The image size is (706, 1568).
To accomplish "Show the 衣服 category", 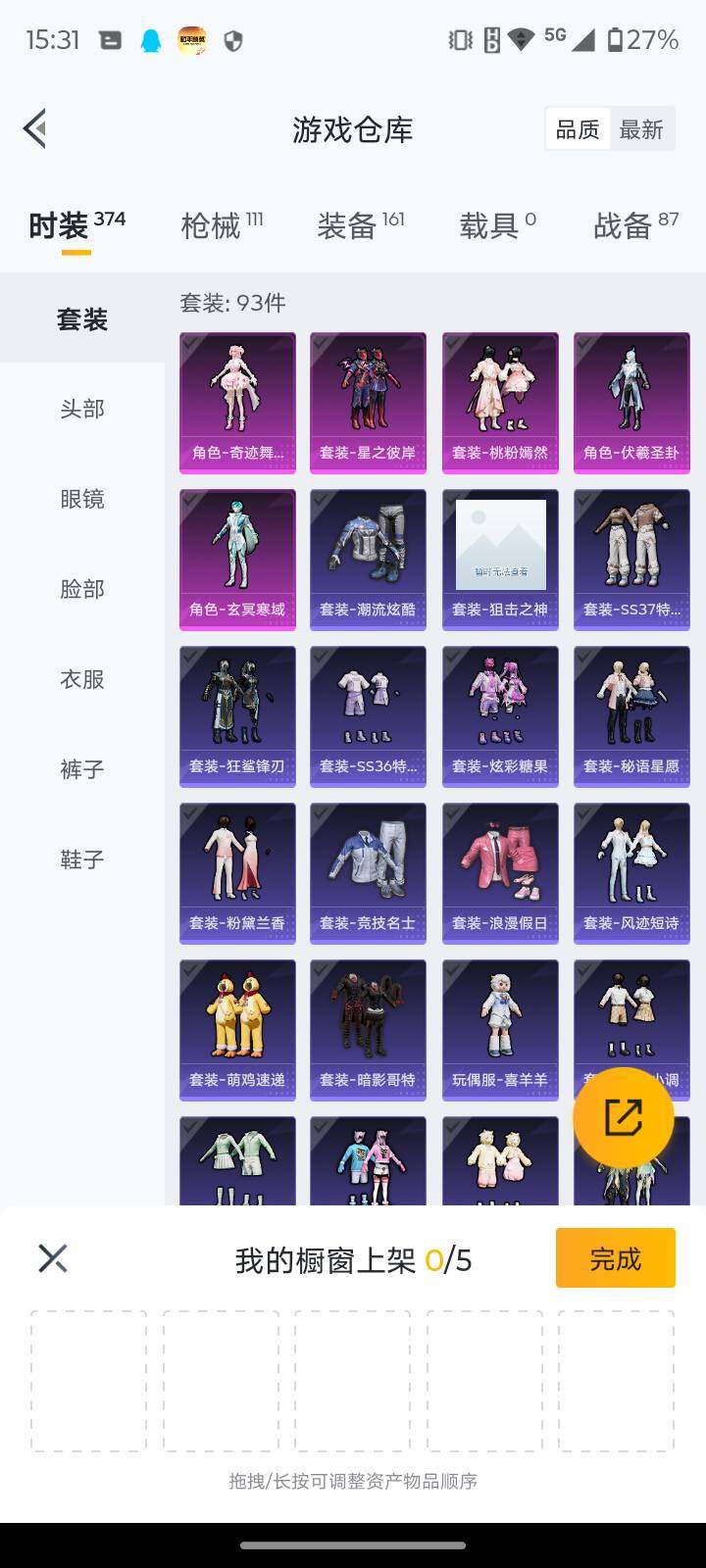I will pos(82,679).
